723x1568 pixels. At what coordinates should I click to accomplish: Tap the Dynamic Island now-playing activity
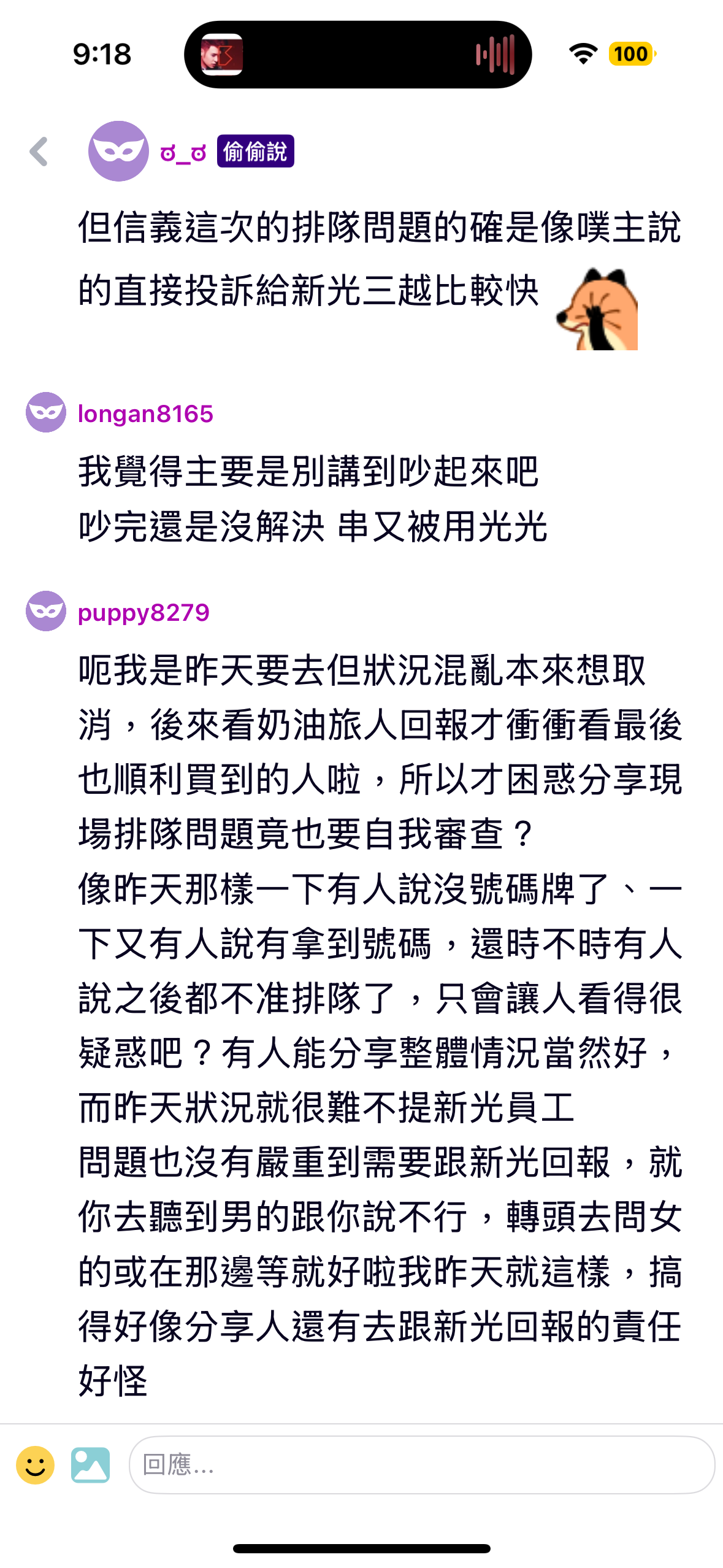358,55
